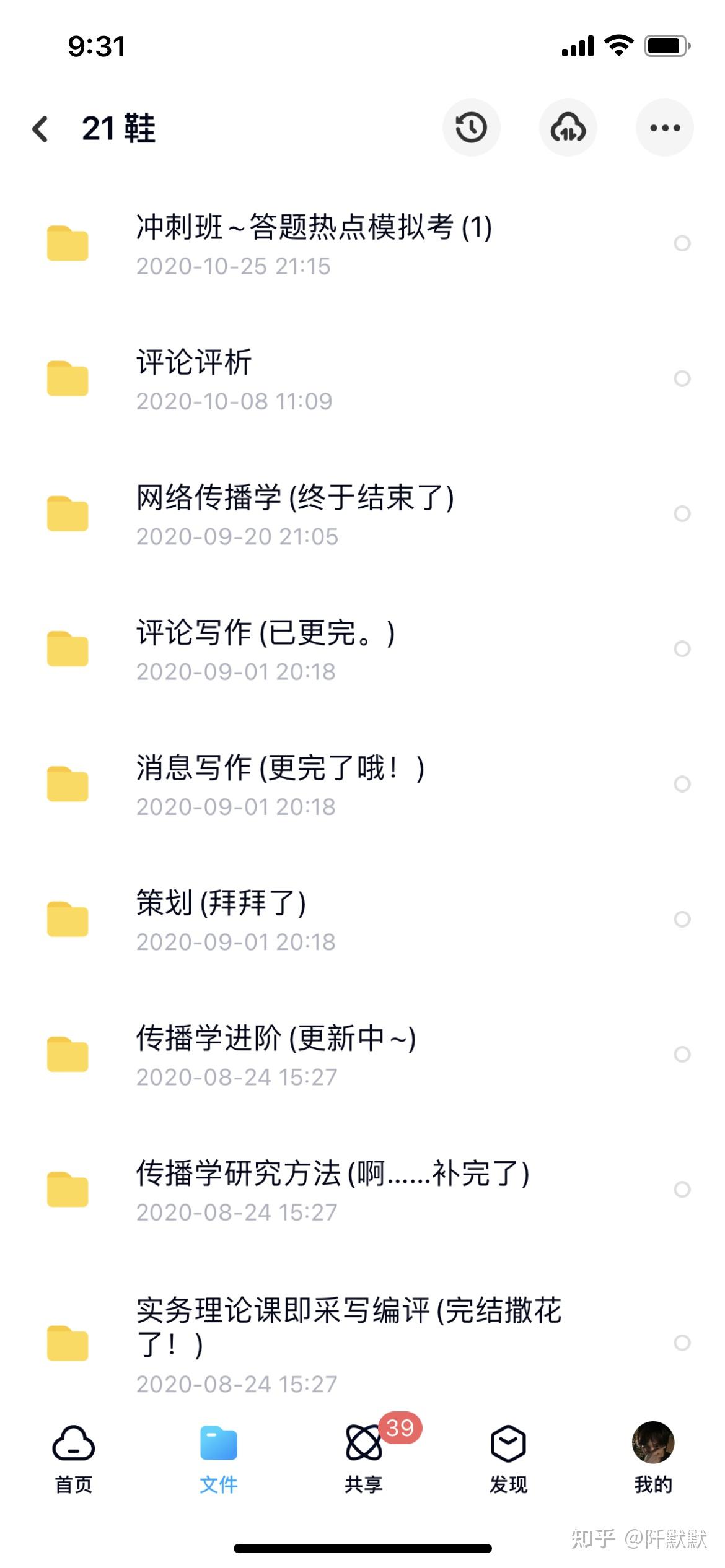The width and height of the screenshot is (725, 1568).
Task: Open the recent history clock icon
Action: (x=471, y=128)
